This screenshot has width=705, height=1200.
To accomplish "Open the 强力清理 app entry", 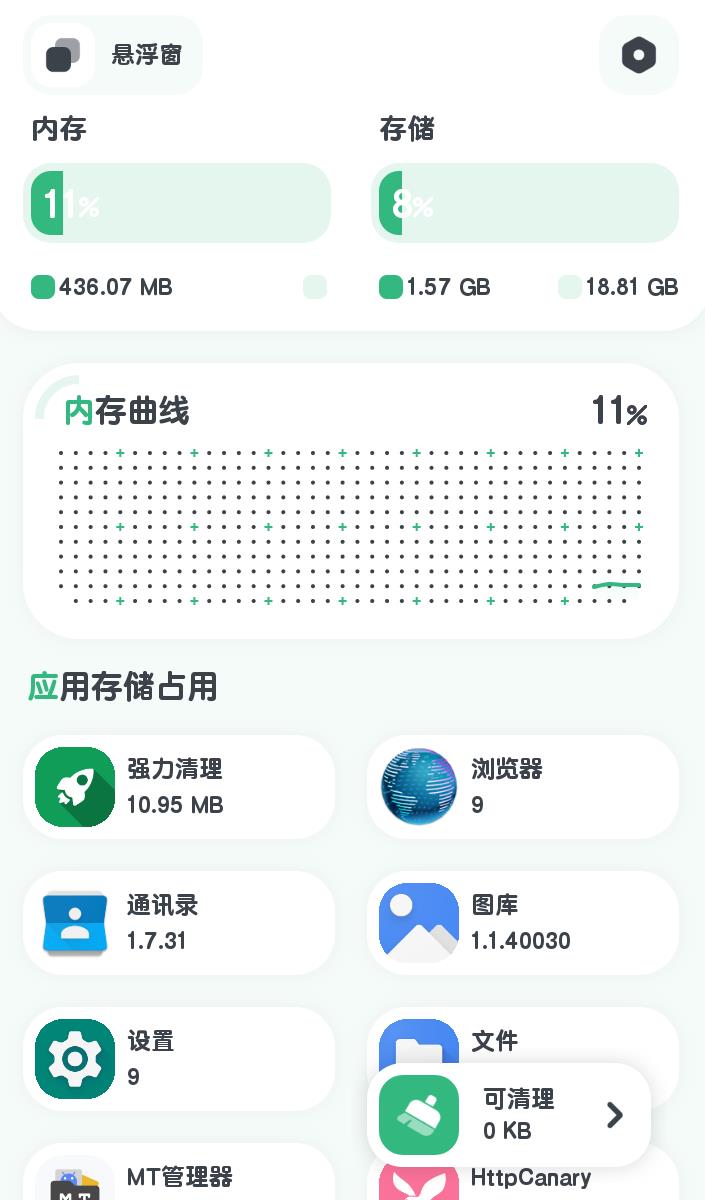I will 178,787.
